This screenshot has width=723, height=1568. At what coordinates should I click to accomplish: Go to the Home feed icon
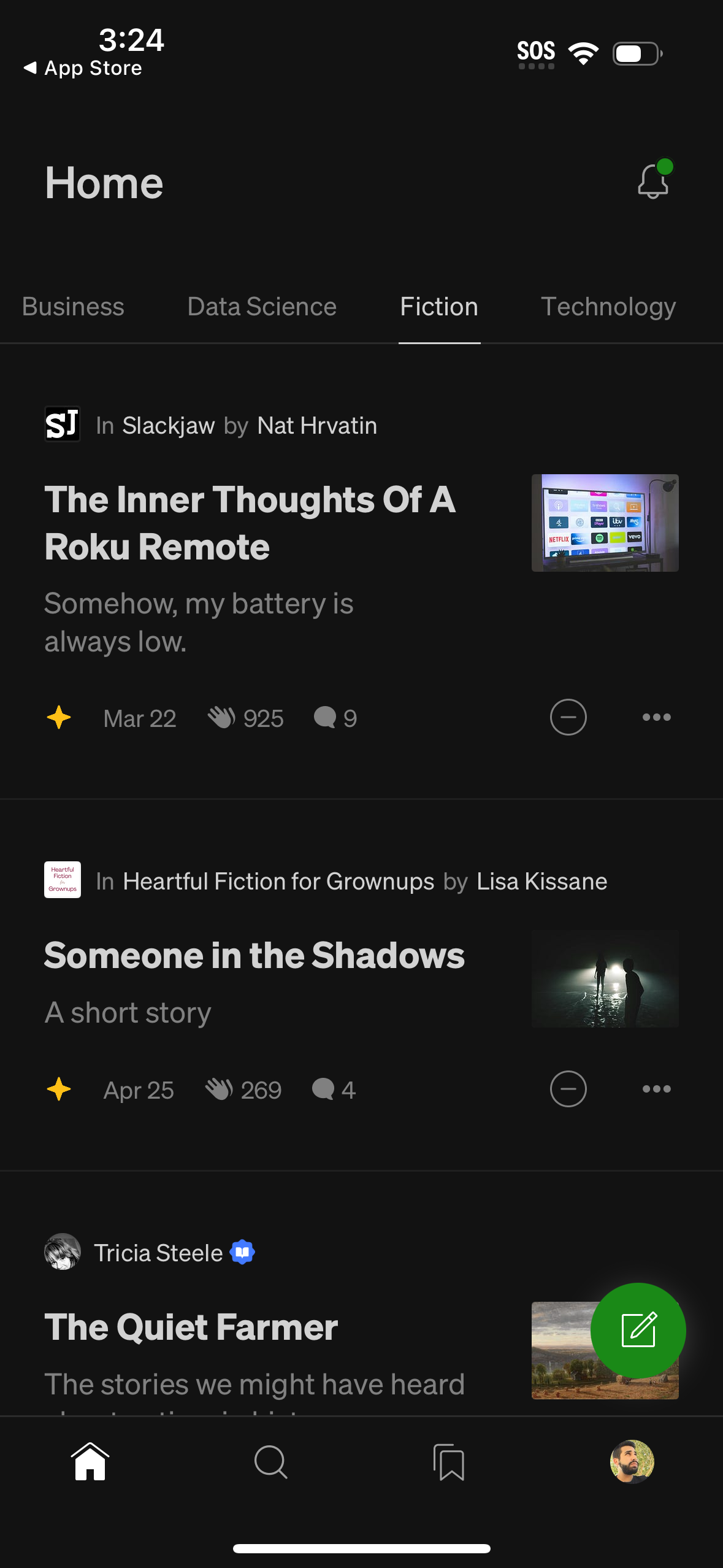(90, 1462)
